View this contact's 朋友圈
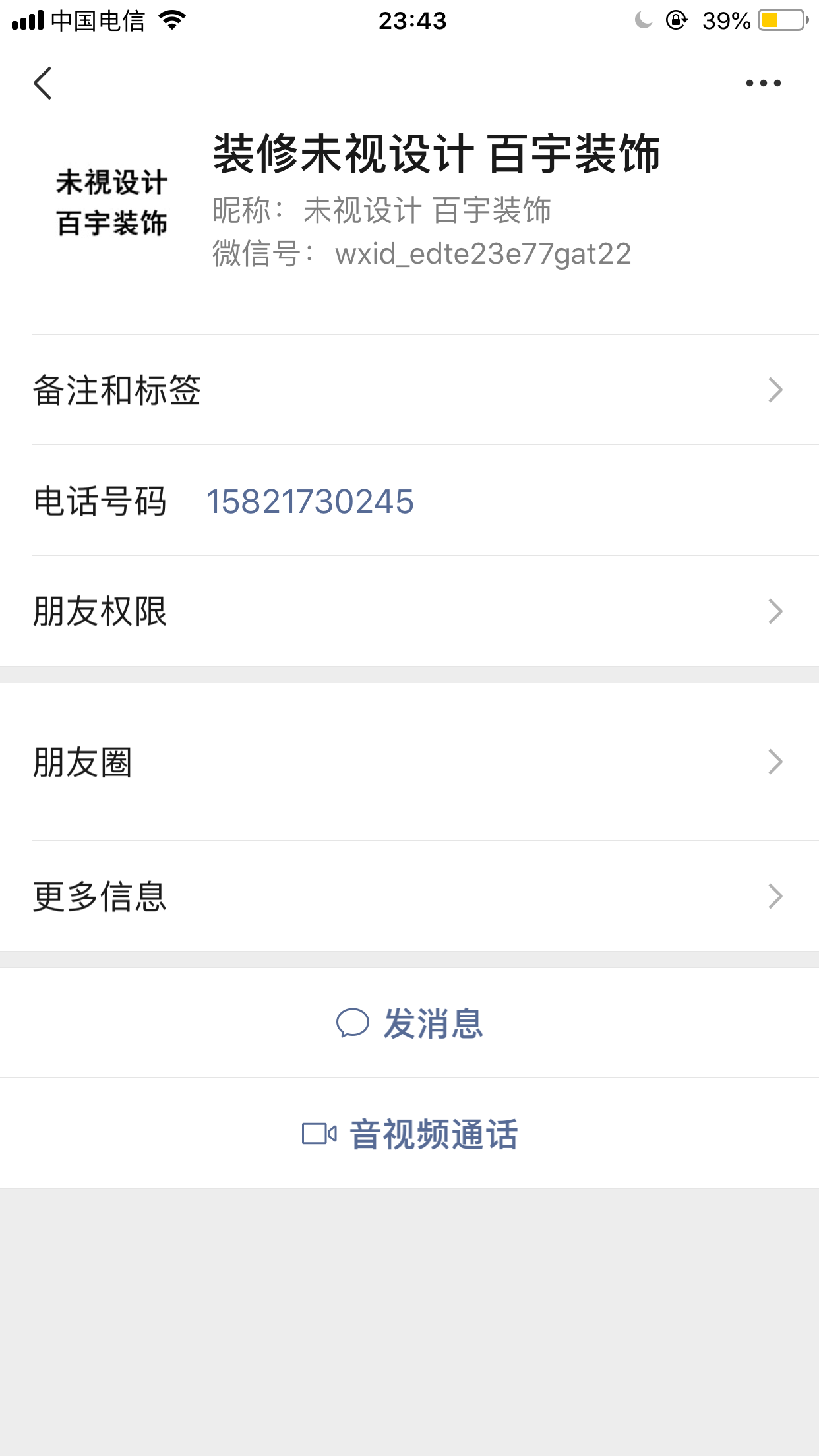Viewport: 819px width, 1456px height. coord(409,762)
